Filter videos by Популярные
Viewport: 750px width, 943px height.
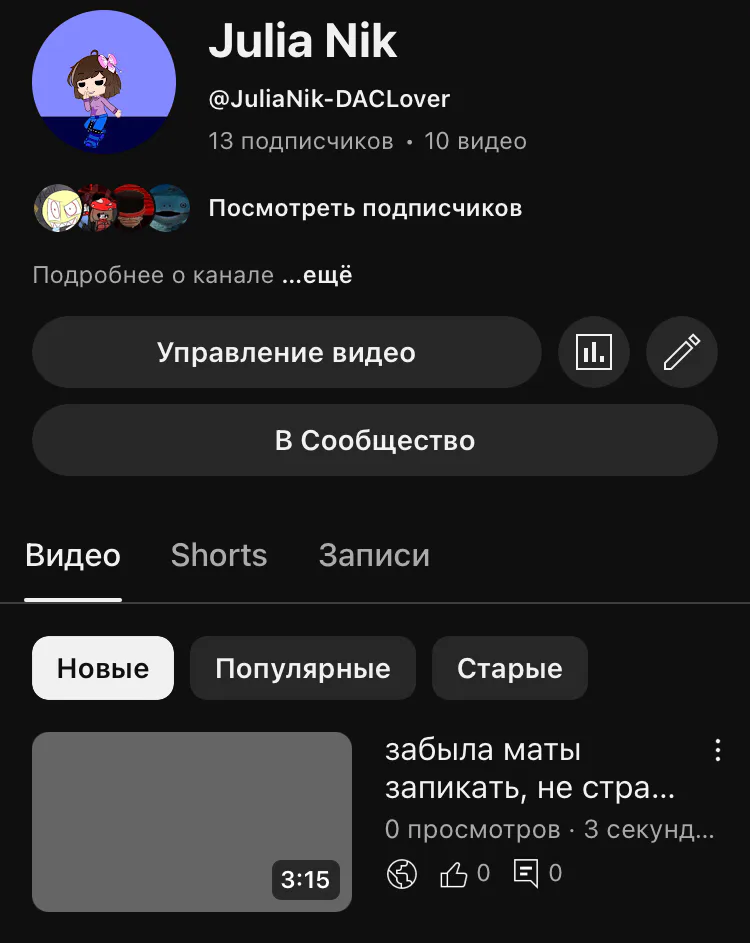(302, 668)
